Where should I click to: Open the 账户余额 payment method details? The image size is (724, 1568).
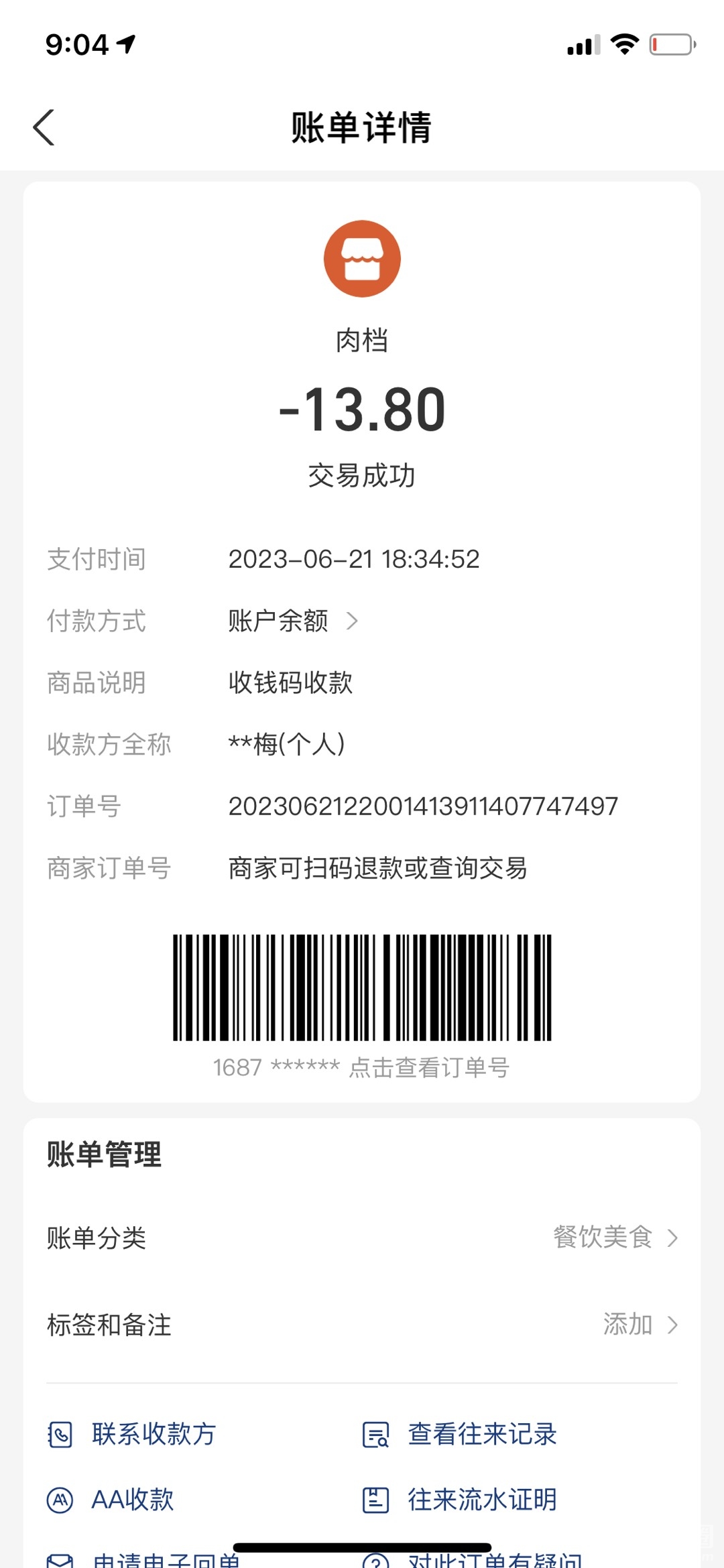(293, 621)
